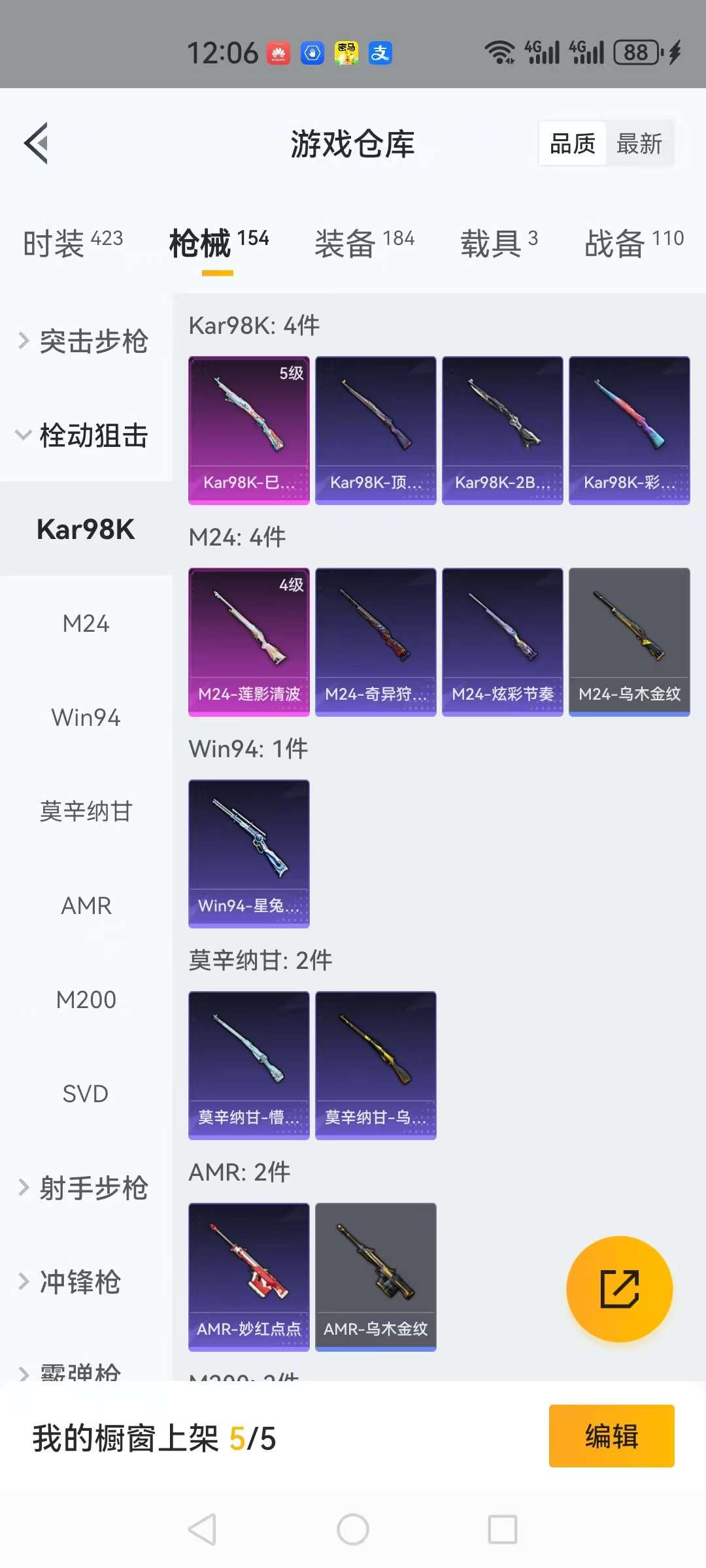
Task: Sort the inventory by 最新
Action: [639, 144]
